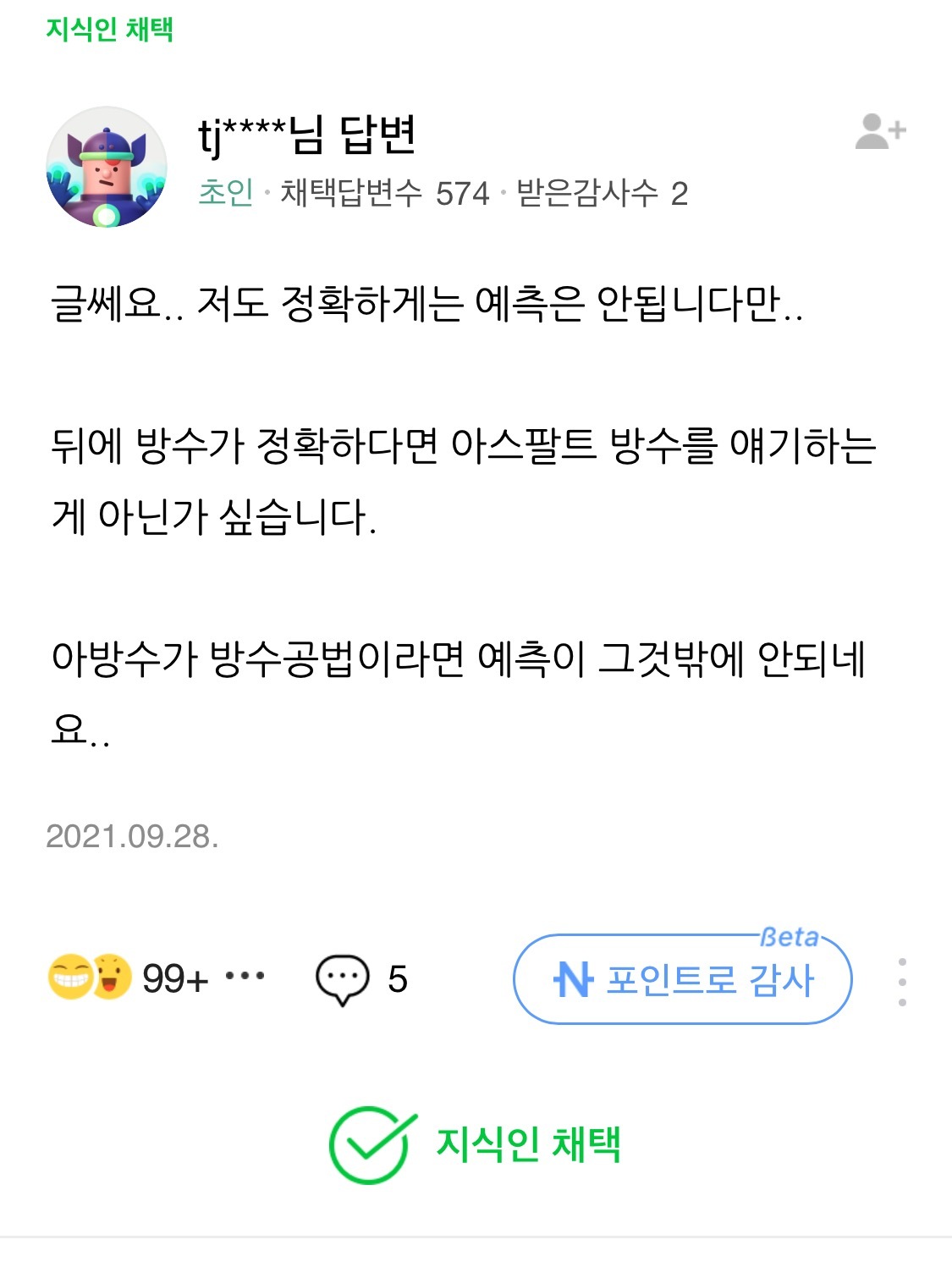Screen dimensions: 952x1278
Task: Follow user tj**** with add-person icon
Action: pos(880,132)
